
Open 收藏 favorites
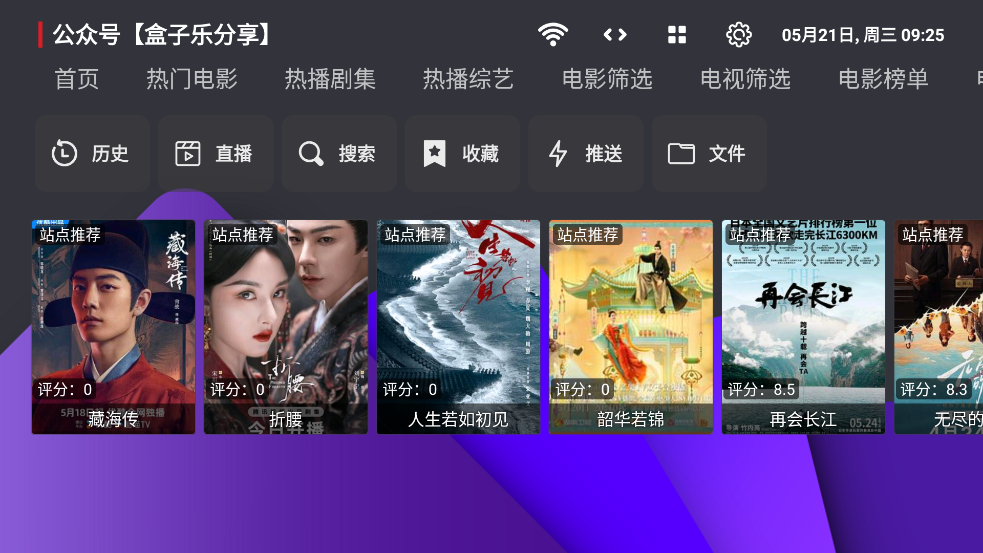coord(461,154)
